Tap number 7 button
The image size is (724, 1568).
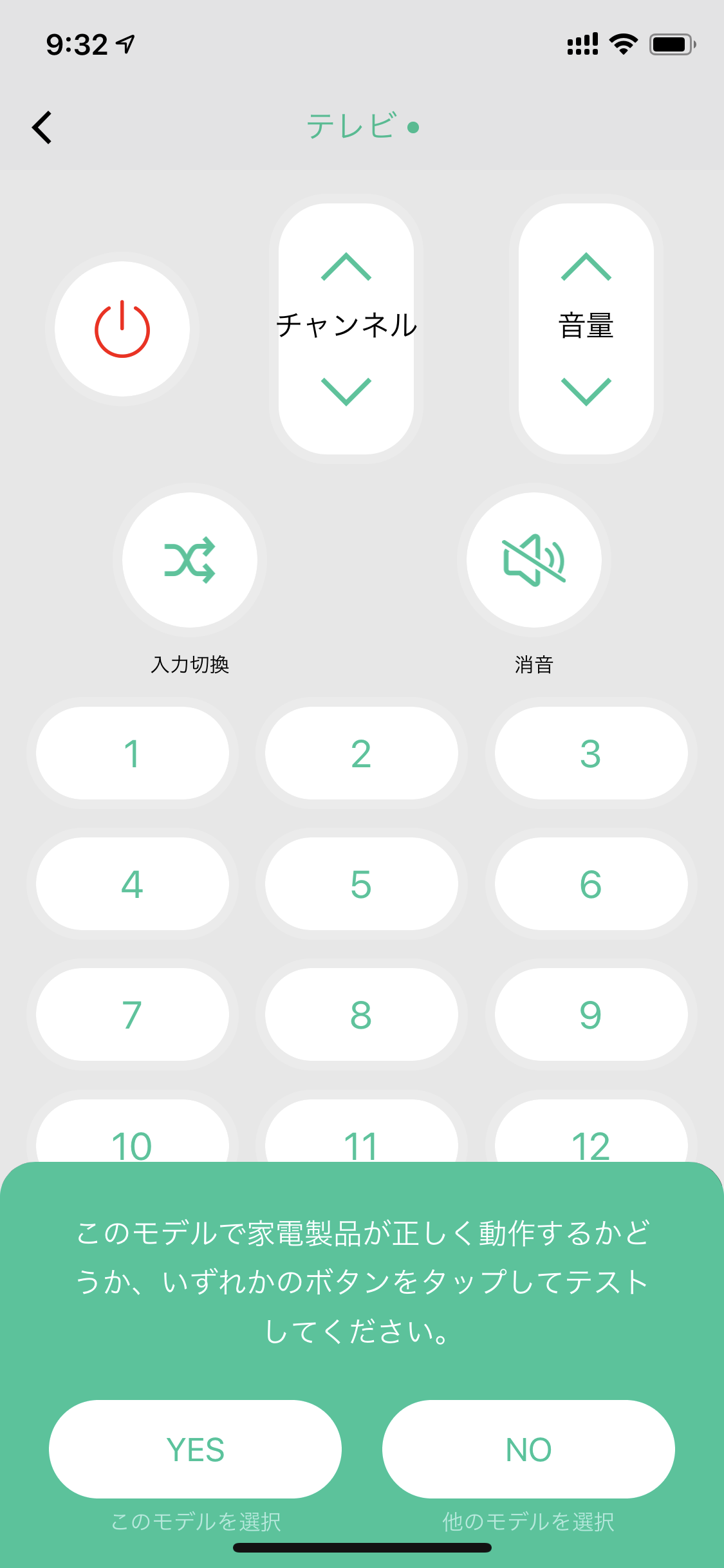[x=133, y=1014]
